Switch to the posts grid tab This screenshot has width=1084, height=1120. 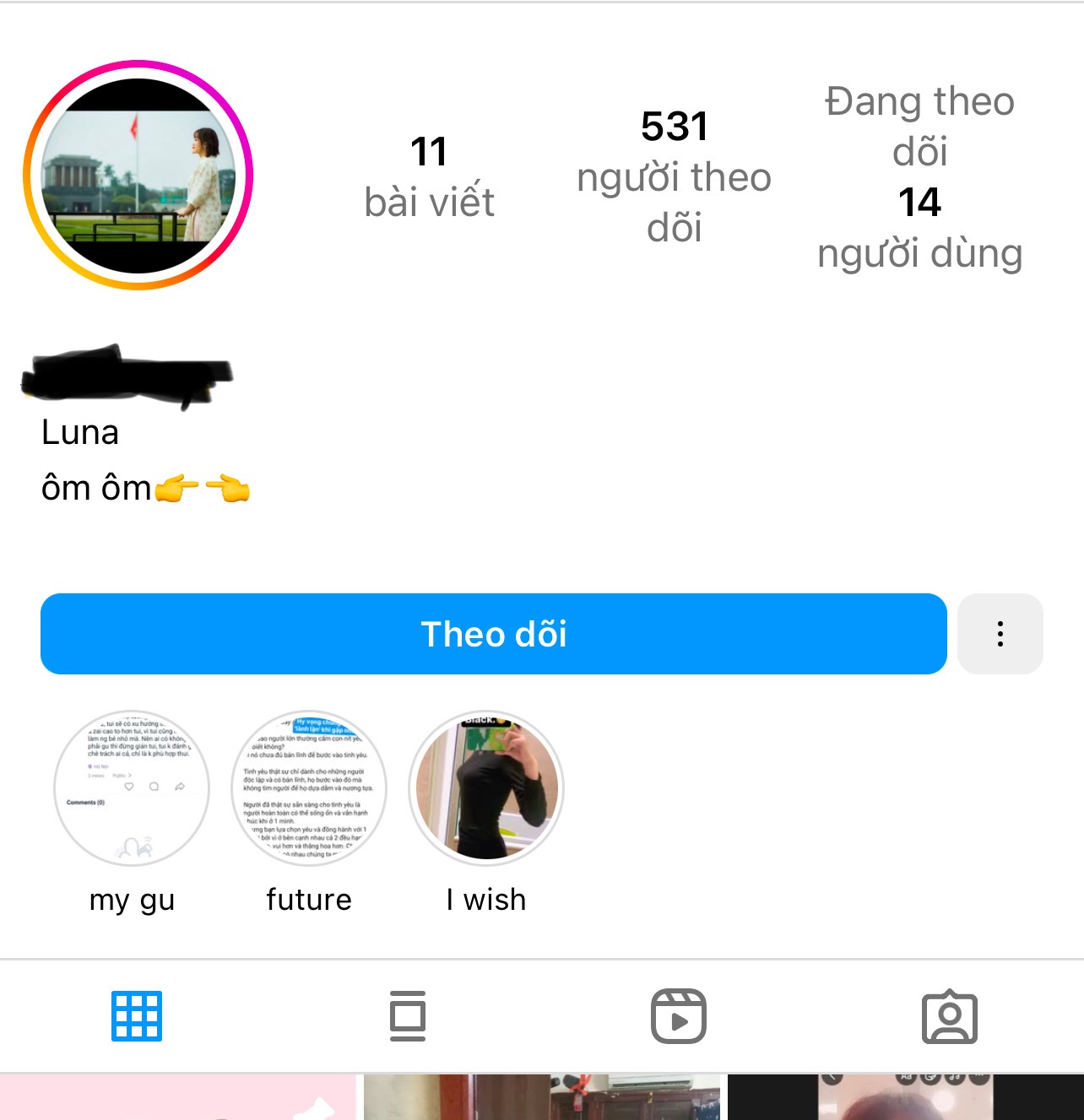pos(136,1016)
